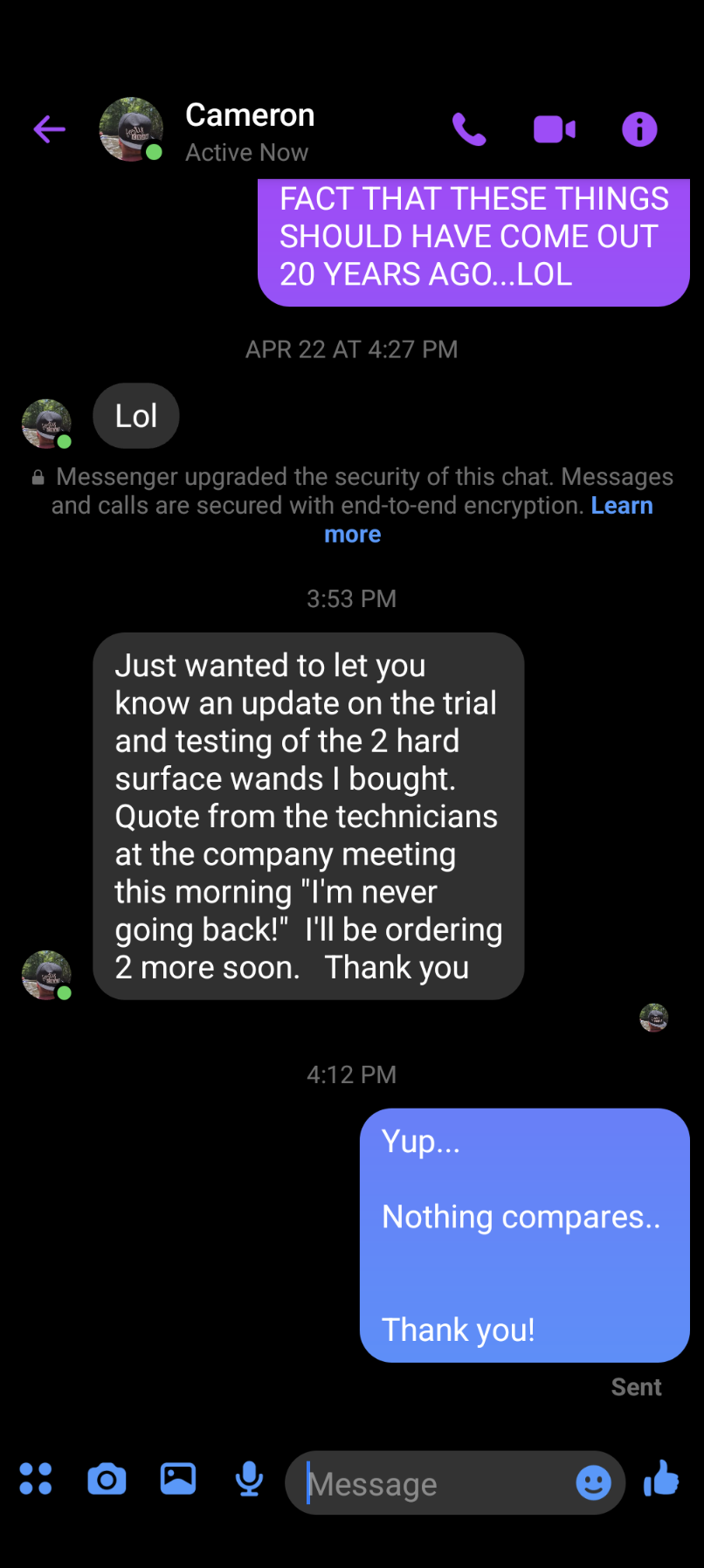
Task: Open Cameron's profile from the header
Action: [x=249, y=130]
